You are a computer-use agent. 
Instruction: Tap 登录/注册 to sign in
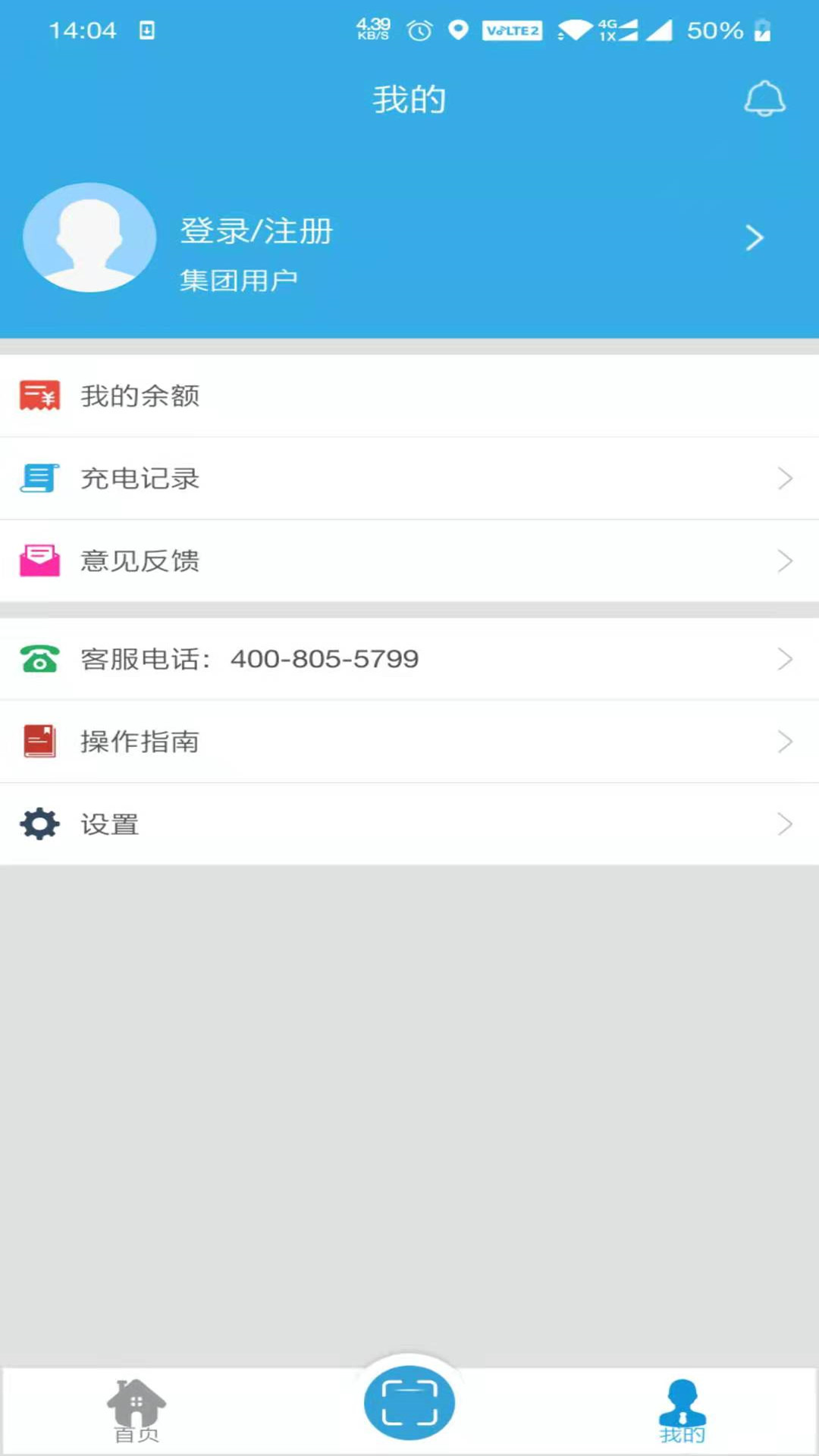(x=256, y=231)
